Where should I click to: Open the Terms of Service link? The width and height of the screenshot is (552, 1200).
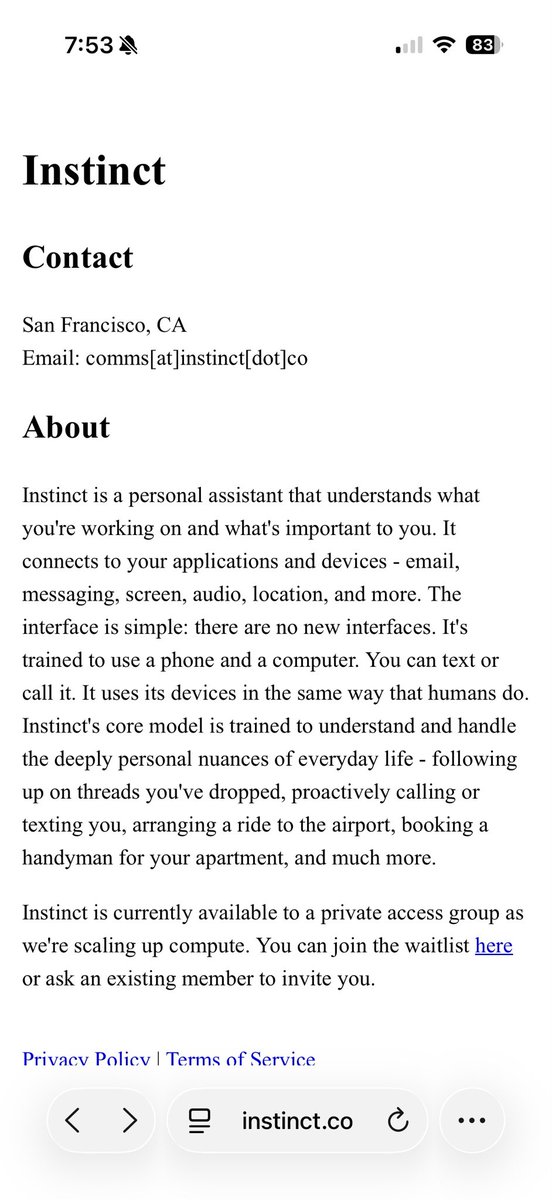point(240,1060)
